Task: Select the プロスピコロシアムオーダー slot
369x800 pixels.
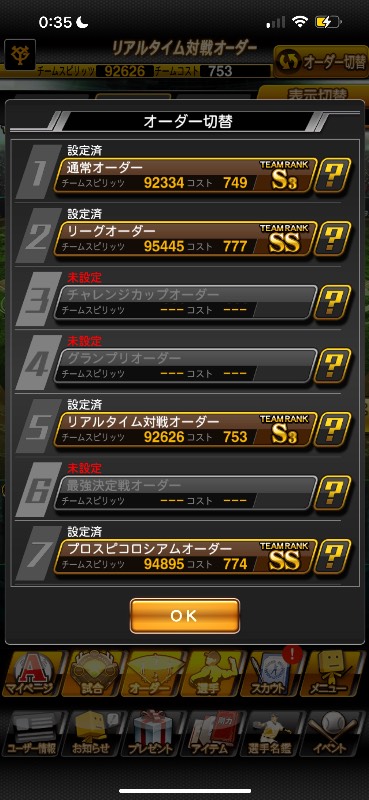Action: point(185,556)
